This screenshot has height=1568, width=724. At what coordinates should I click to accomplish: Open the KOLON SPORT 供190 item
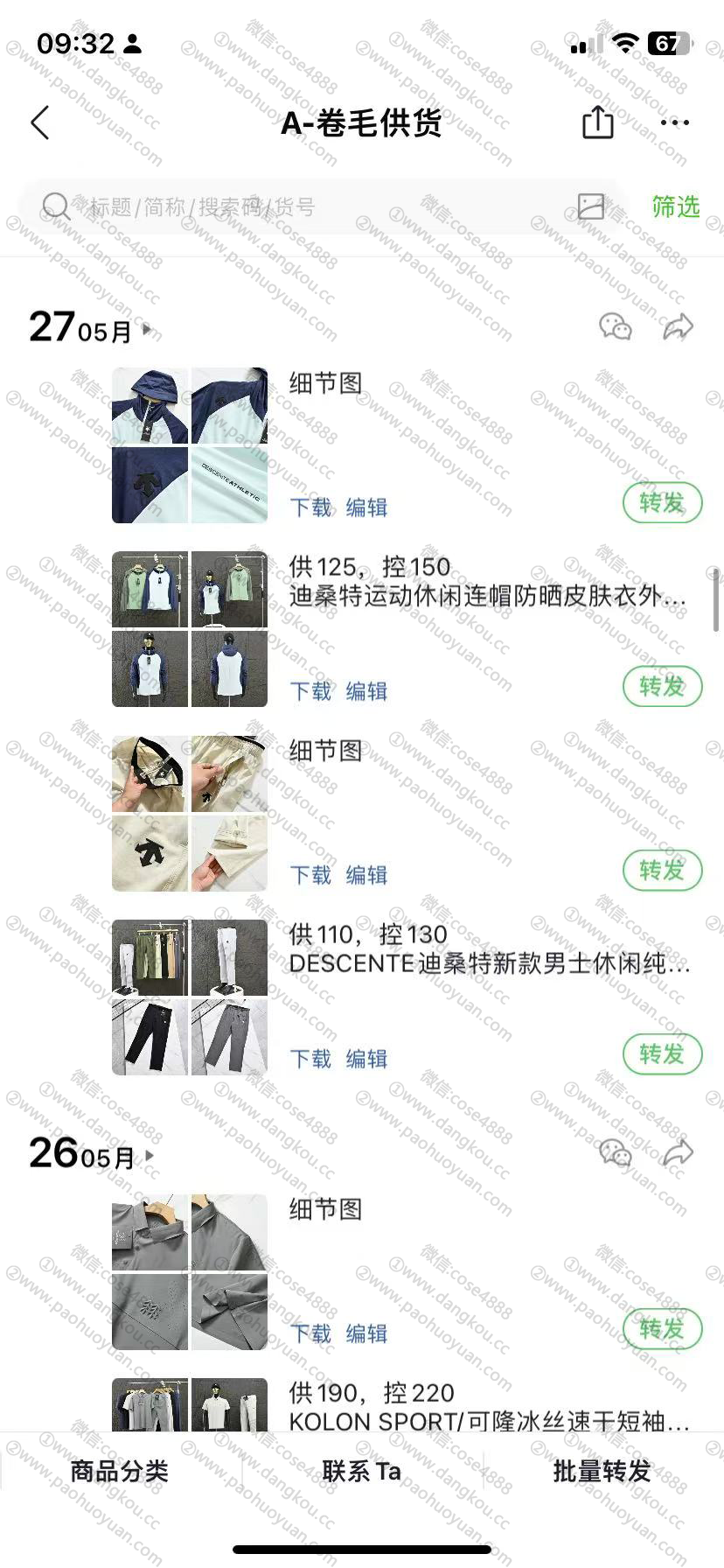click(488, 1407)
